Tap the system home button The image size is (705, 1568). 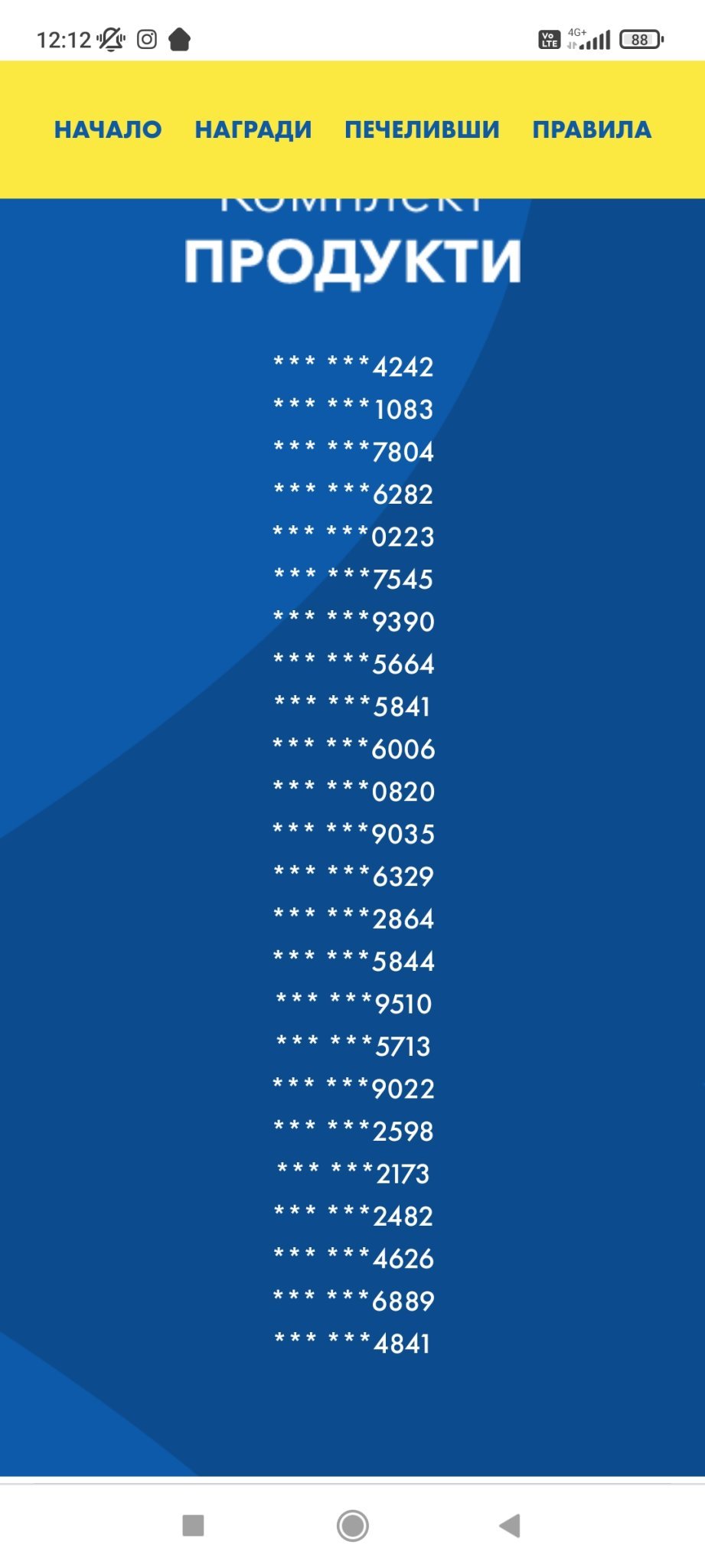pyautogui.click(x=353, y=1525)
